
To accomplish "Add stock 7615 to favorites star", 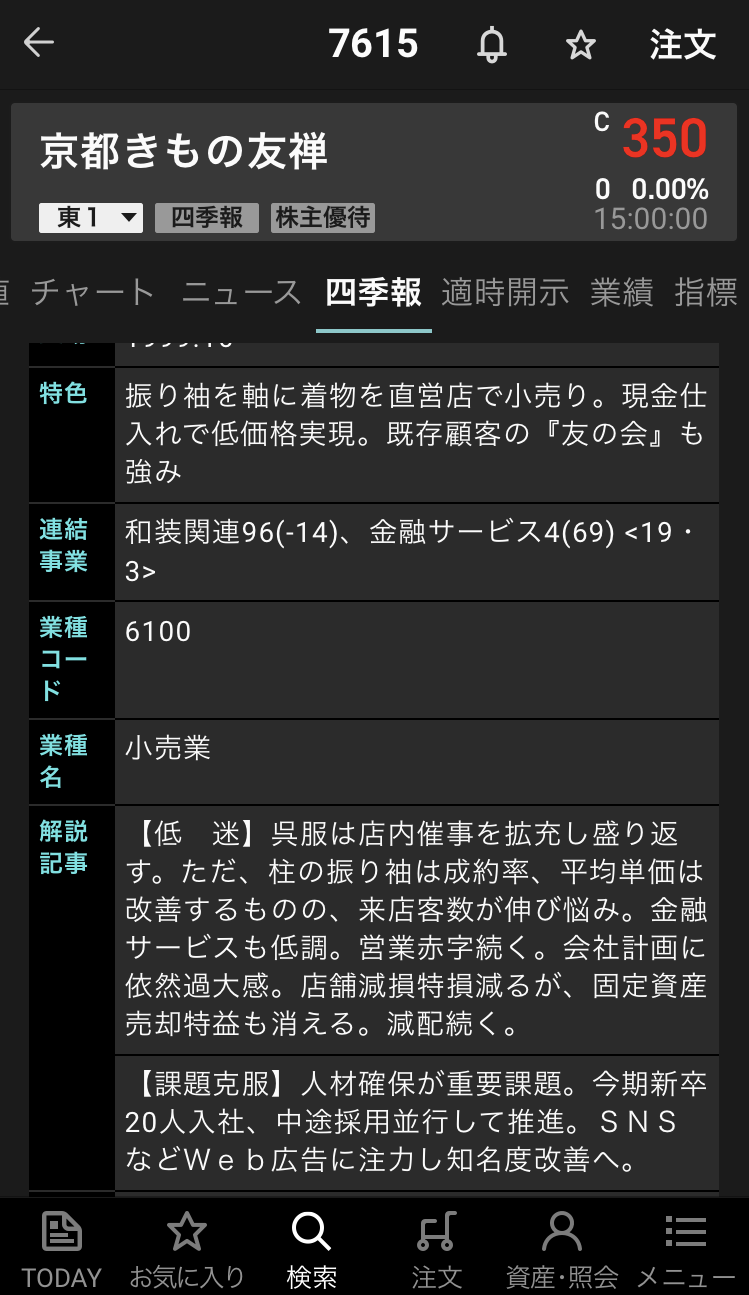I will tap(580, 45).
